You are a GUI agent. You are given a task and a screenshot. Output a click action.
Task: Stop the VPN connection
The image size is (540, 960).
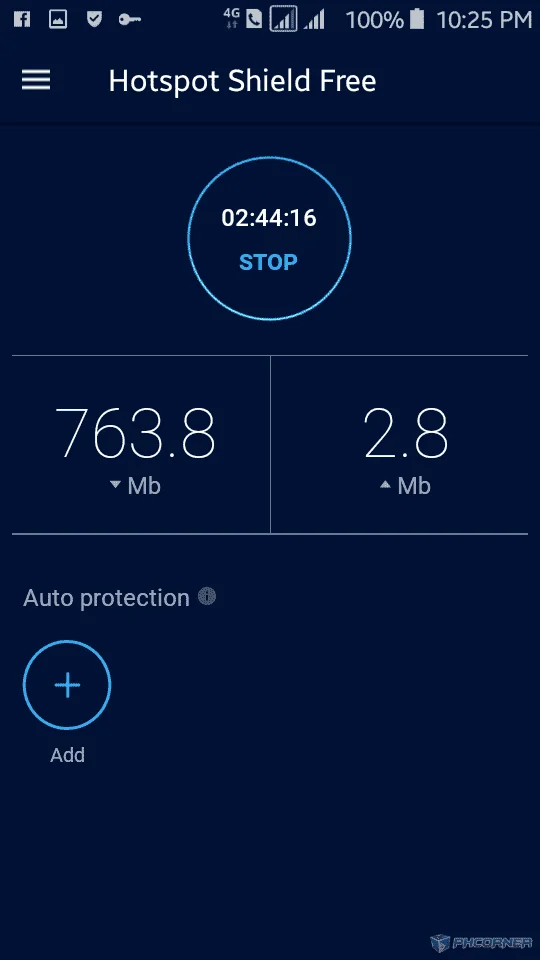coord(269,238)
